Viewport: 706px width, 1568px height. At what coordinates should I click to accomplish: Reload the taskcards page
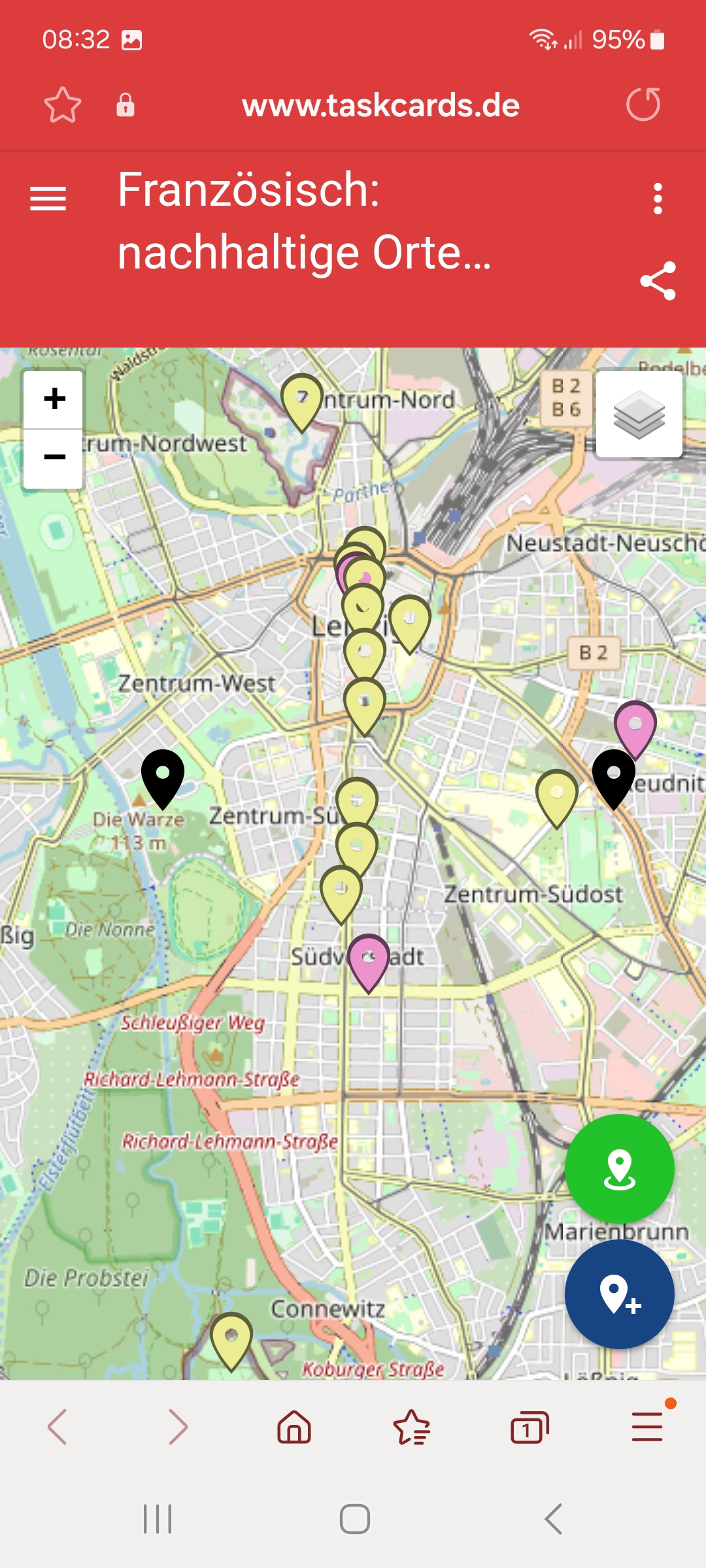tap(643, 105)
